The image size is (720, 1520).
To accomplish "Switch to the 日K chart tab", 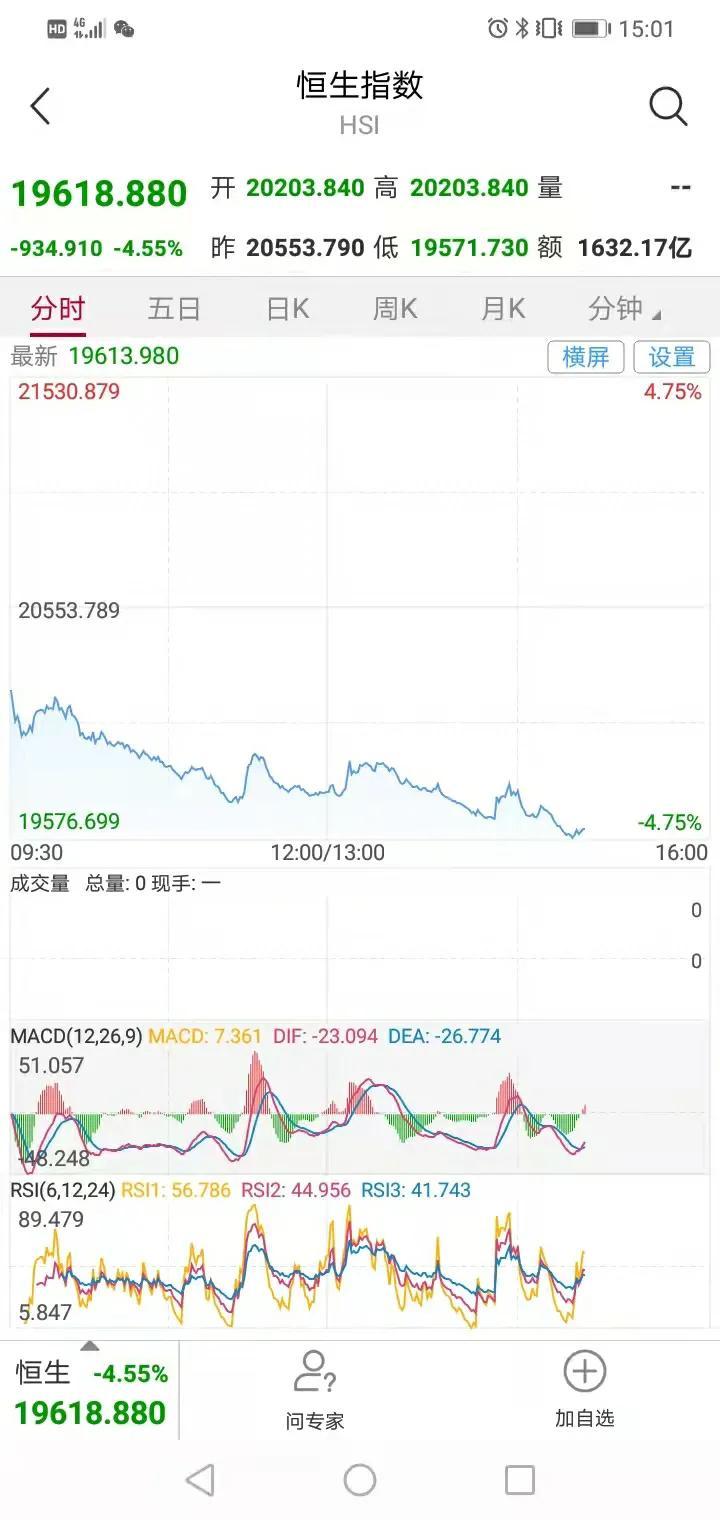I will [287, 309].
